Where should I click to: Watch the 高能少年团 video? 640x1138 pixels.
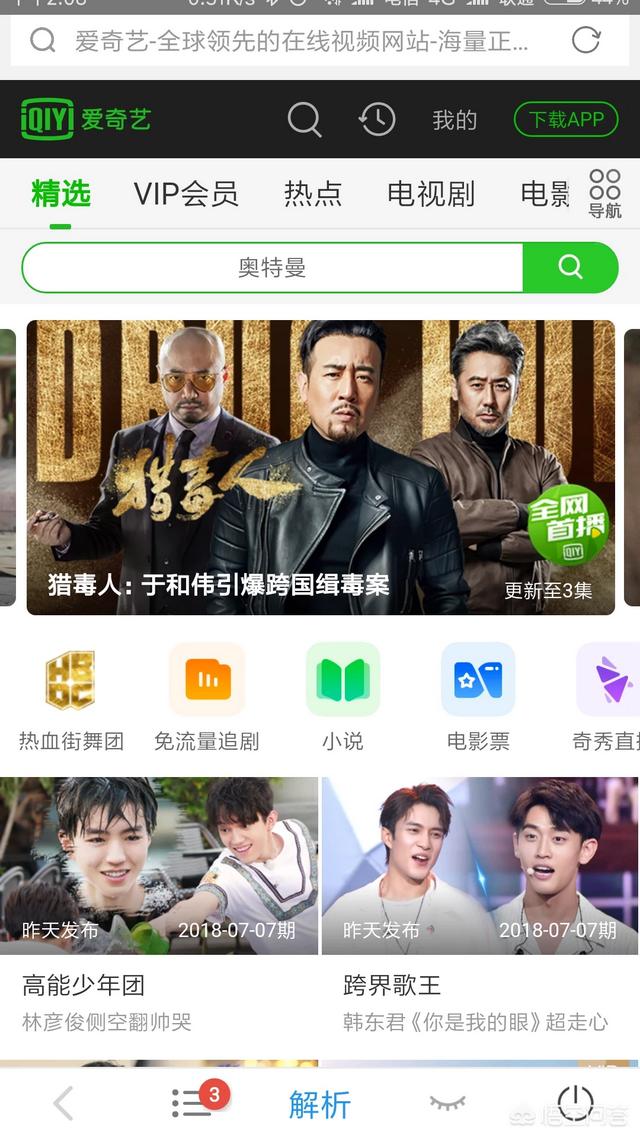pyautogui.click(x=159, y=865)
